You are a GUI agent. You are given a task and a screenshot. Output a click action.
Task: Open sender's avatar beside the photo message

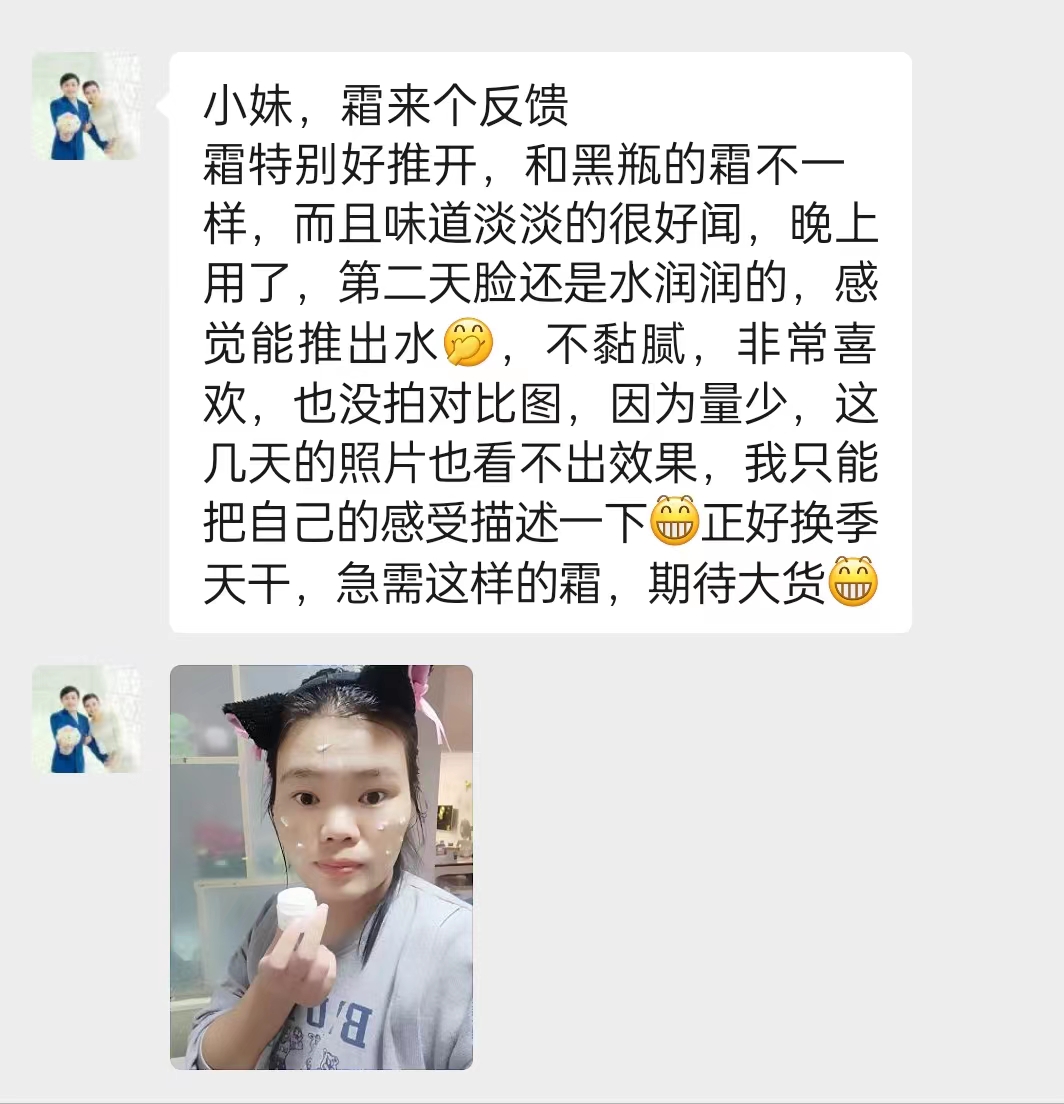tap(86, 719)
